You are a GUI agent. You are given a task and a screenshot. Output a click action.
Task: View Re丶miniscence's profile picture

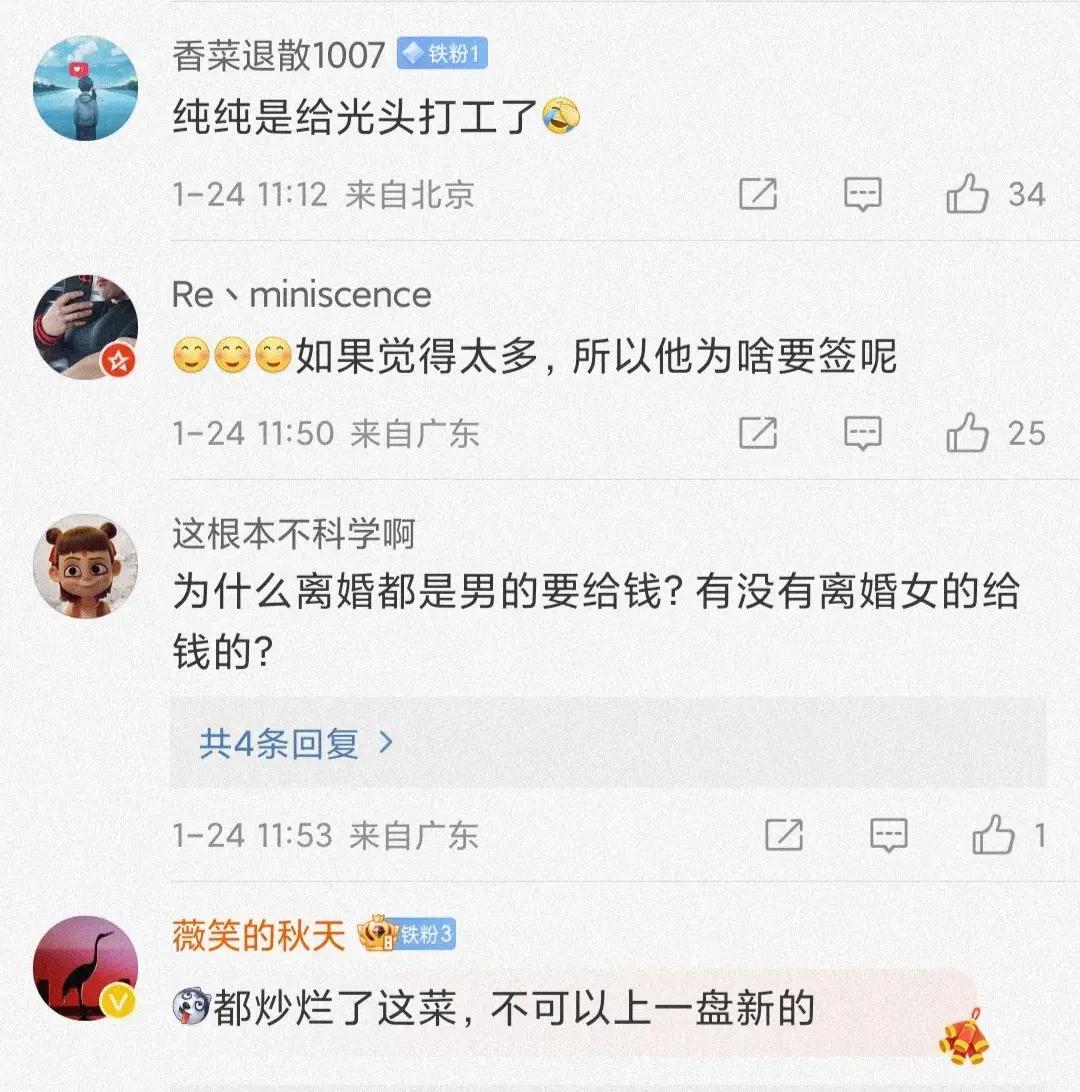click(x=85, y=327)
